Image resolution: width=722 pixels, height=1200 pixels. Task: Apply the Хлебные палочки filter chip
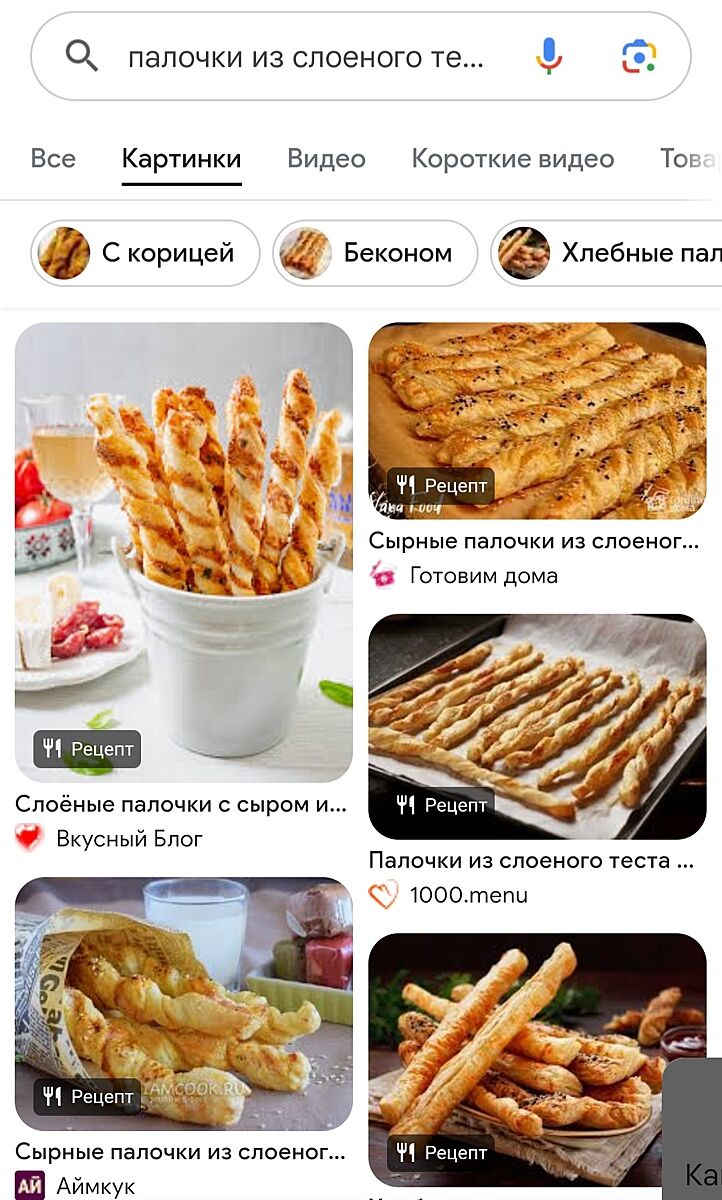tap(610, 253)
